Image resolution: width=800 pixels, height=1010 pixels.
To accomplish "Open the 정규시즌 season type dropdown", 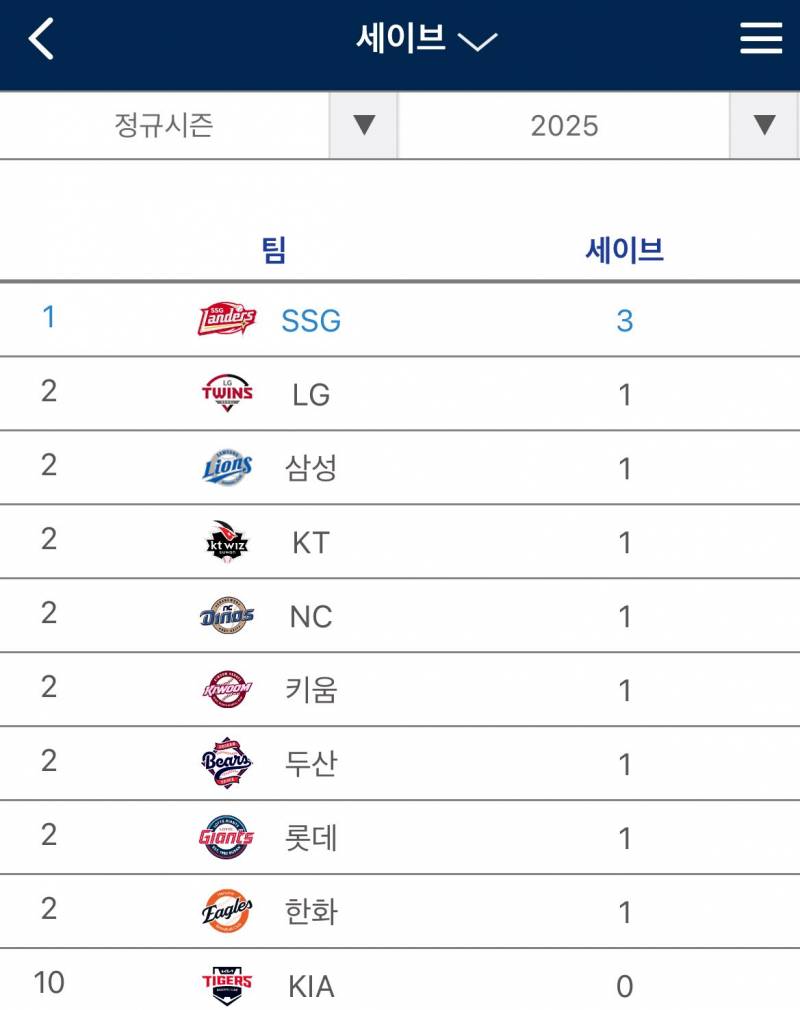I will 364,125.
